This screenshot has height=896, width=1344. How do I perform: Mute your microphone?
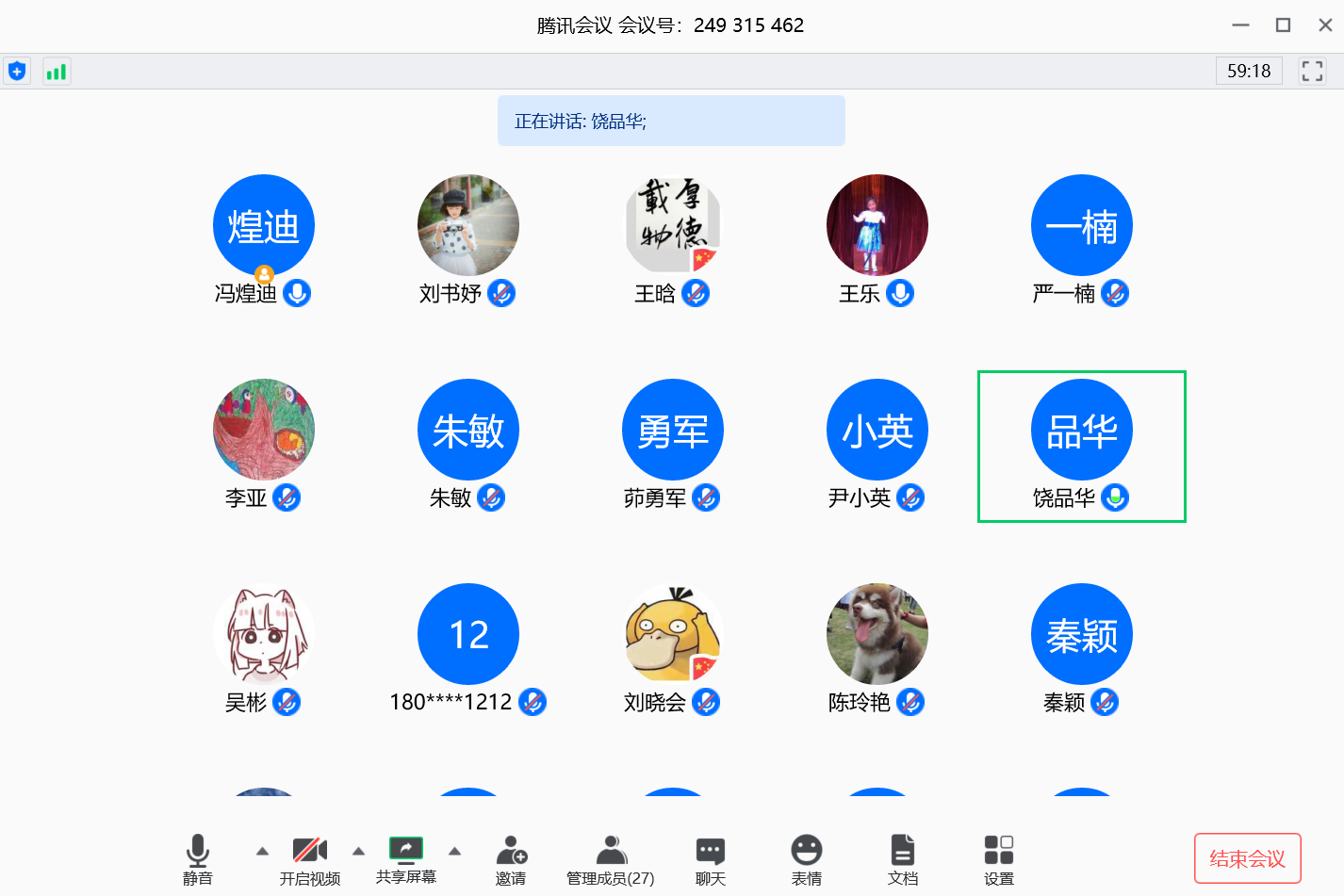tap(197, 858)
